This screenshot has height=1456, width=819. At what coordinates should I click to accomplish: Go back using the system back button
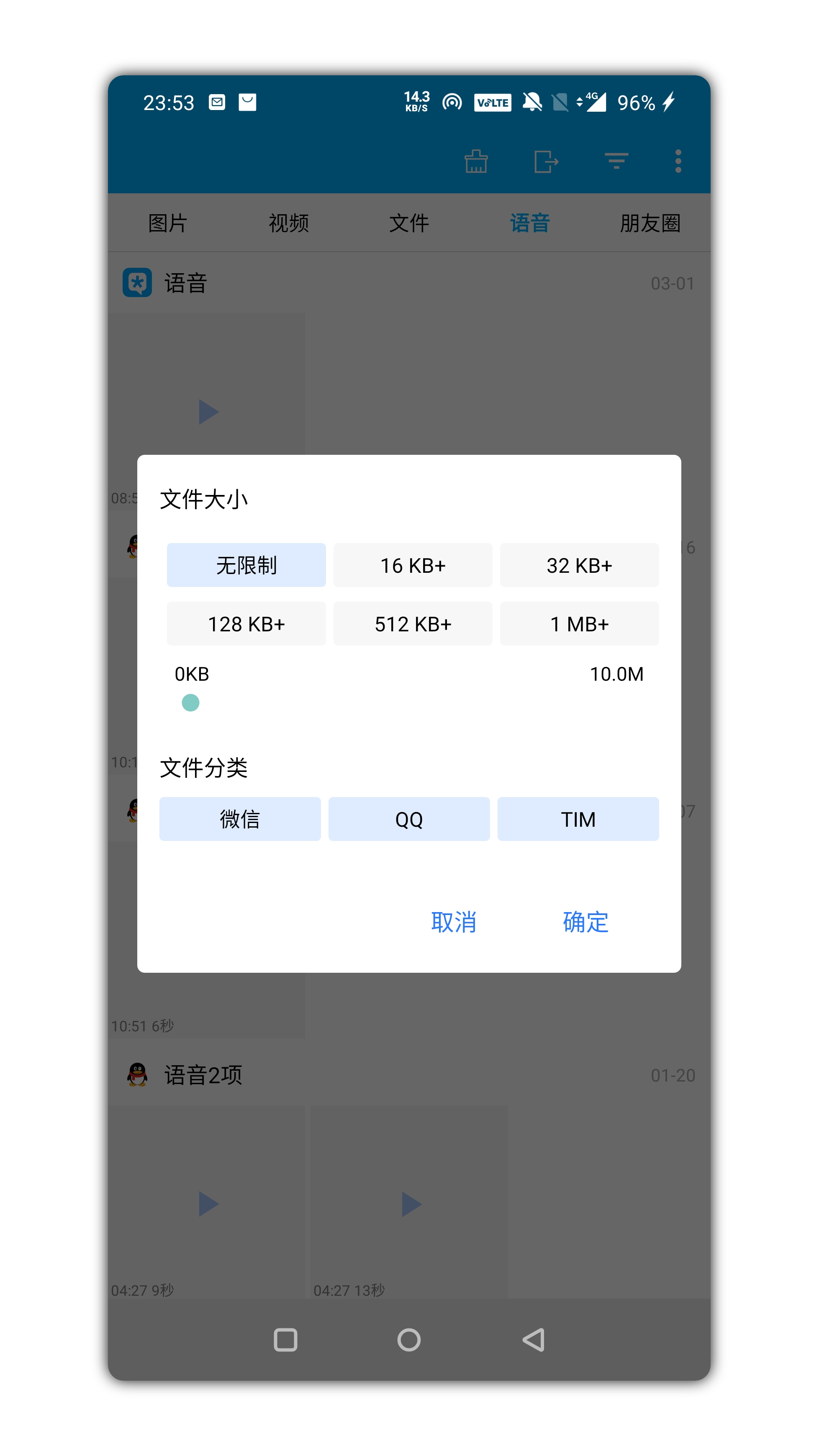(x=533, y=1339)
